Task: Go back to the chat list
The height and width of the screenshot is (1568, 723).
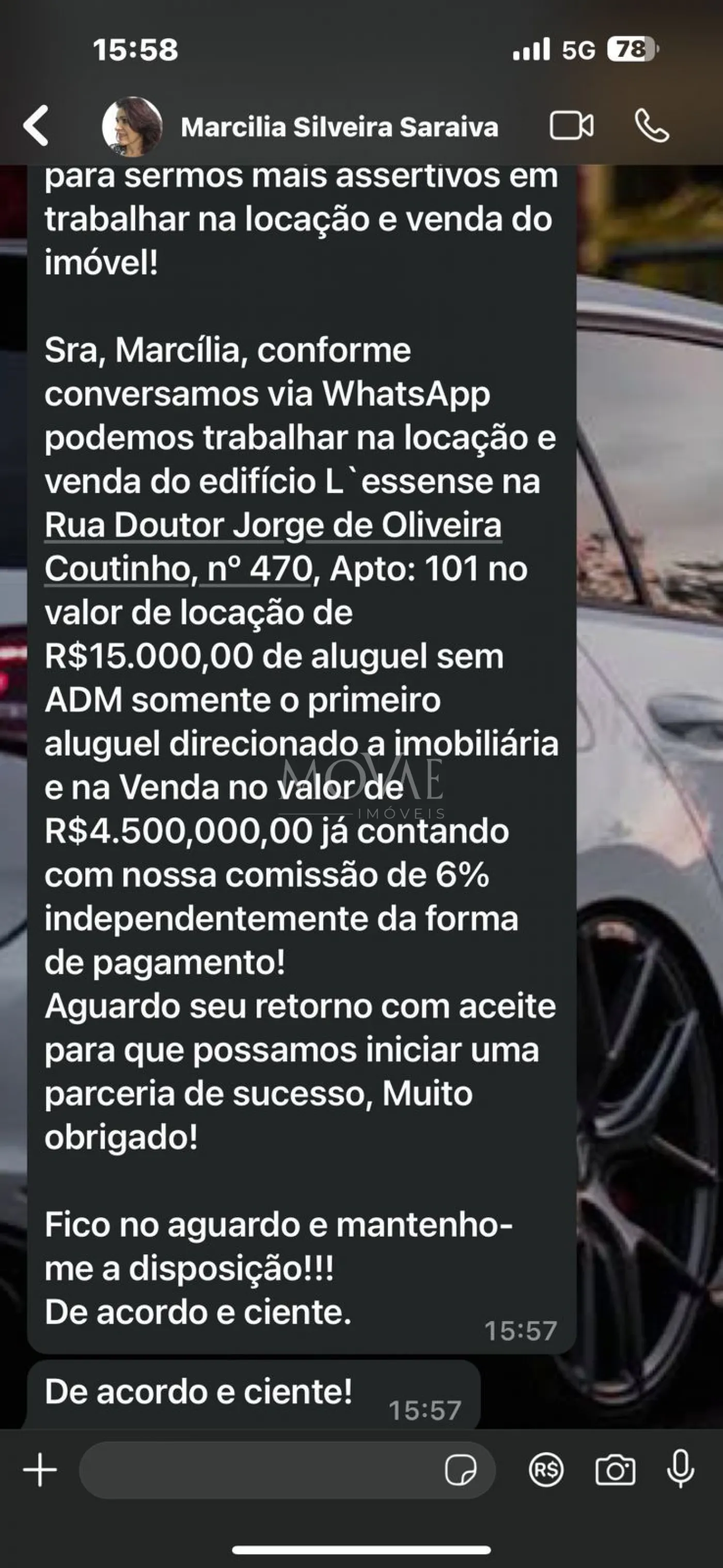Action: pos(37,126)
